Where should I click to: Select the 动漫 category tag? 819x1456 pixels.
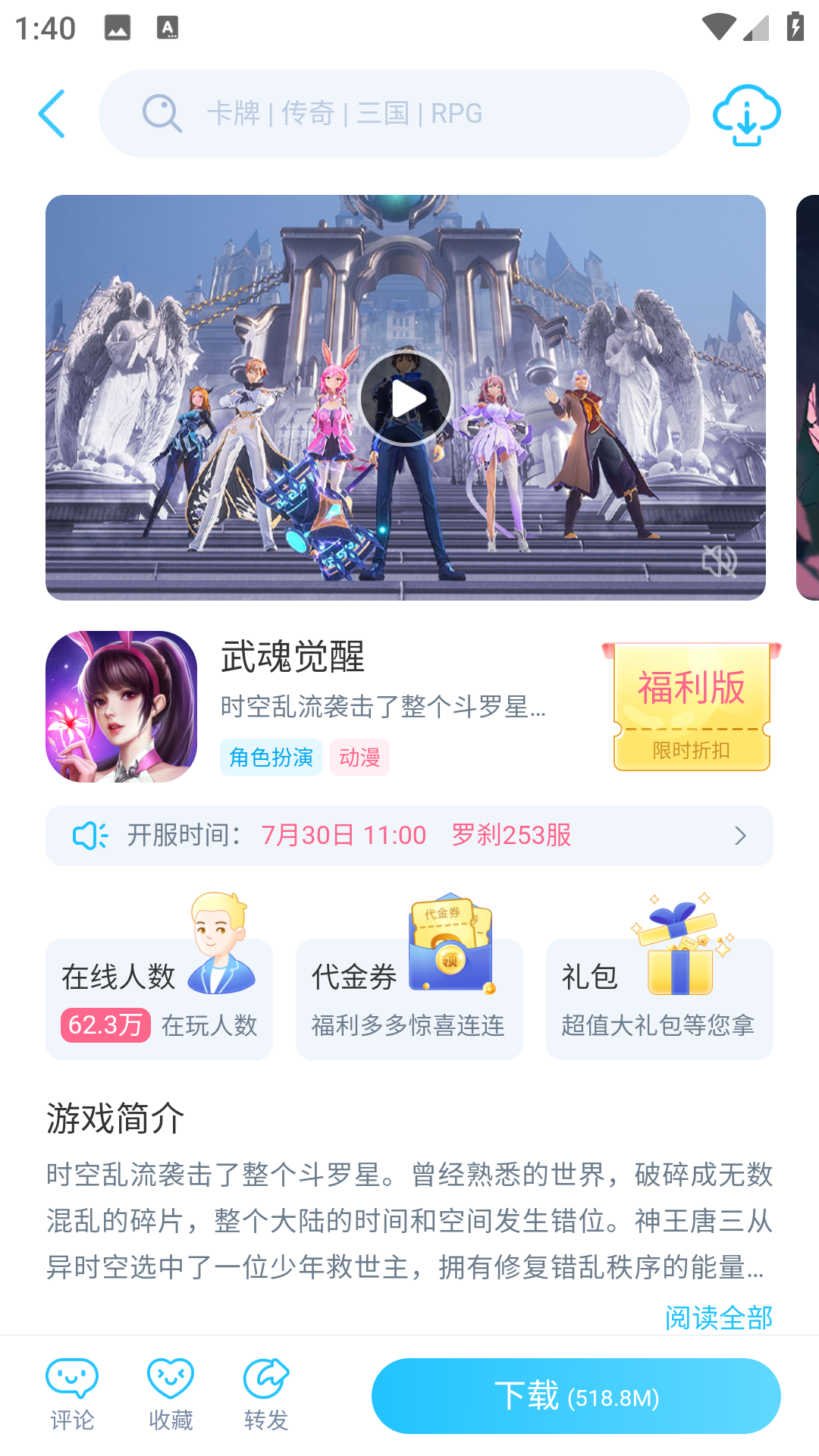point(360,757)
